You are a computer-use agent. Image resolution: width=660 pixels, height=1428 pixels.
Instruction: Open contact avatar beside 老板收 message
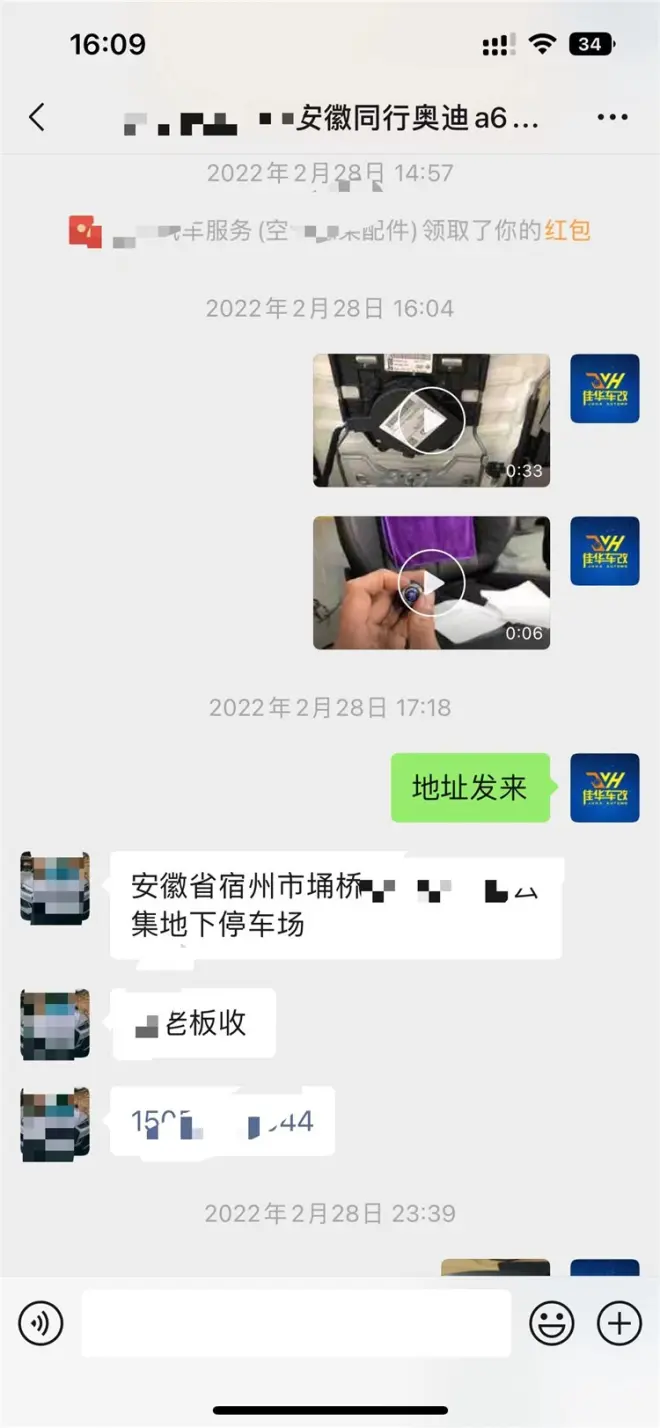(55, 1025)
